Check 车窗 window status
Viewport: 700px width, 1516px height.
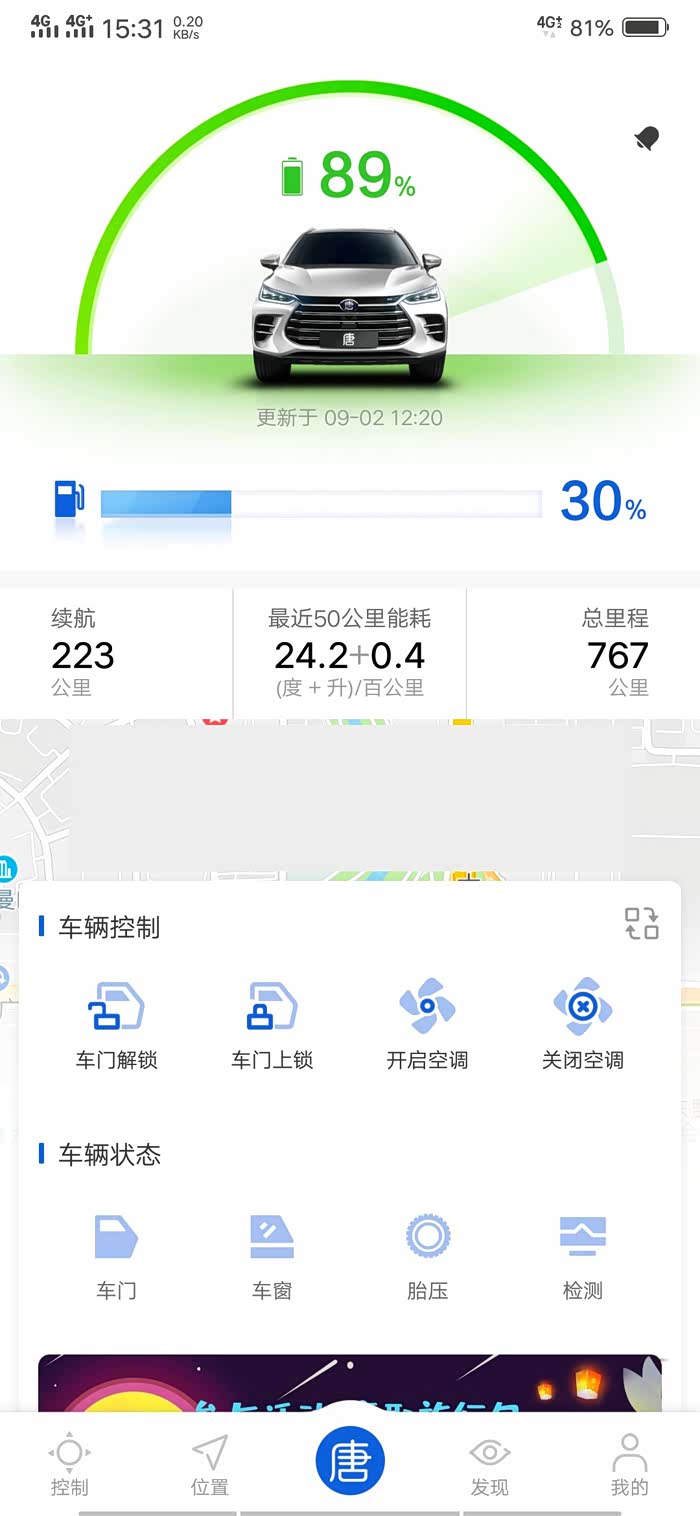pyautogui.click(x=272, y=1257)
